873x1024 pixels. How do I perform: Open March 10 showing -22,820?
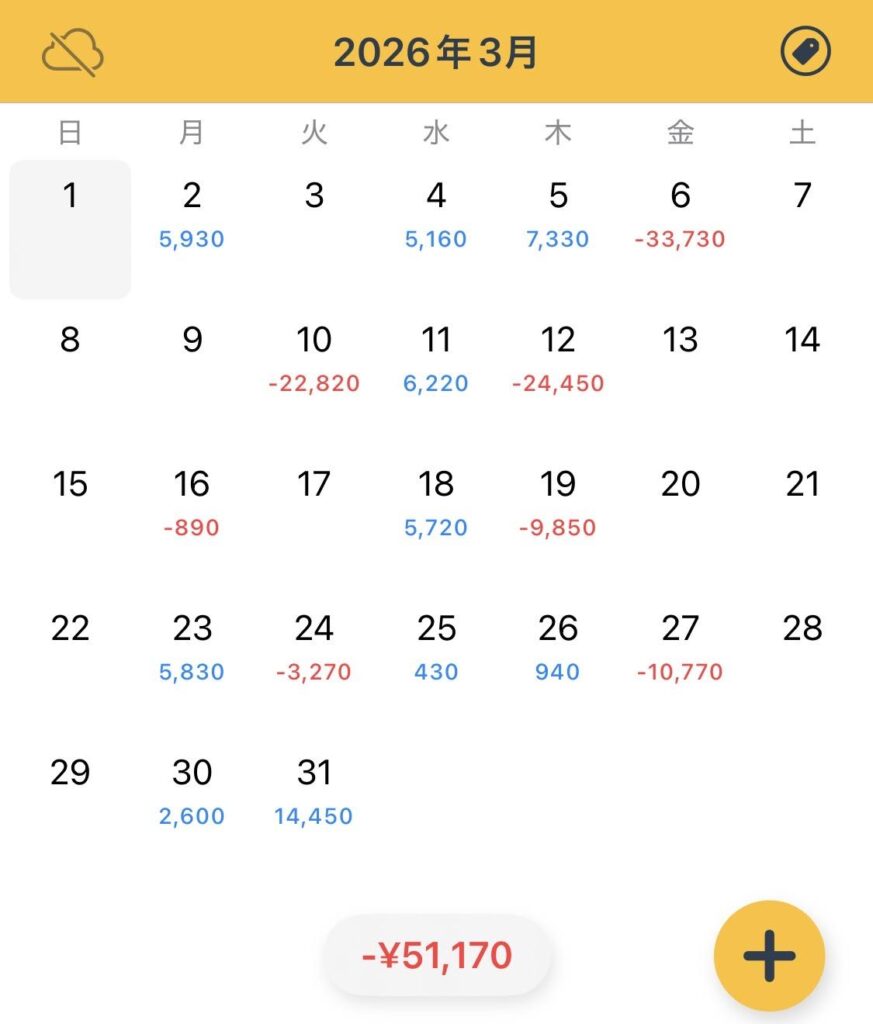pos(314,374)
